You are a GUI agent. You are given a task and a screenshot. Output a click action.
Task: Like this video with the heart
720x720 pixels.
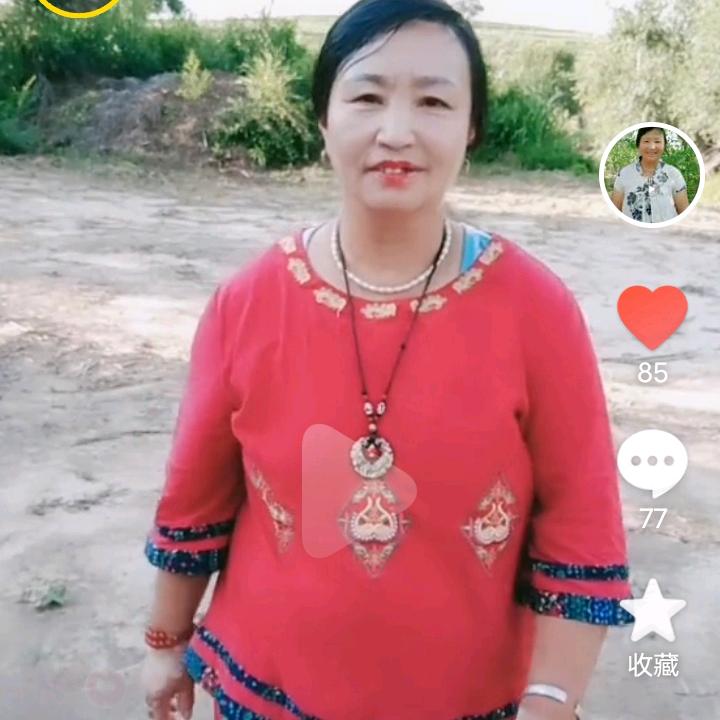tap(652, 317)
